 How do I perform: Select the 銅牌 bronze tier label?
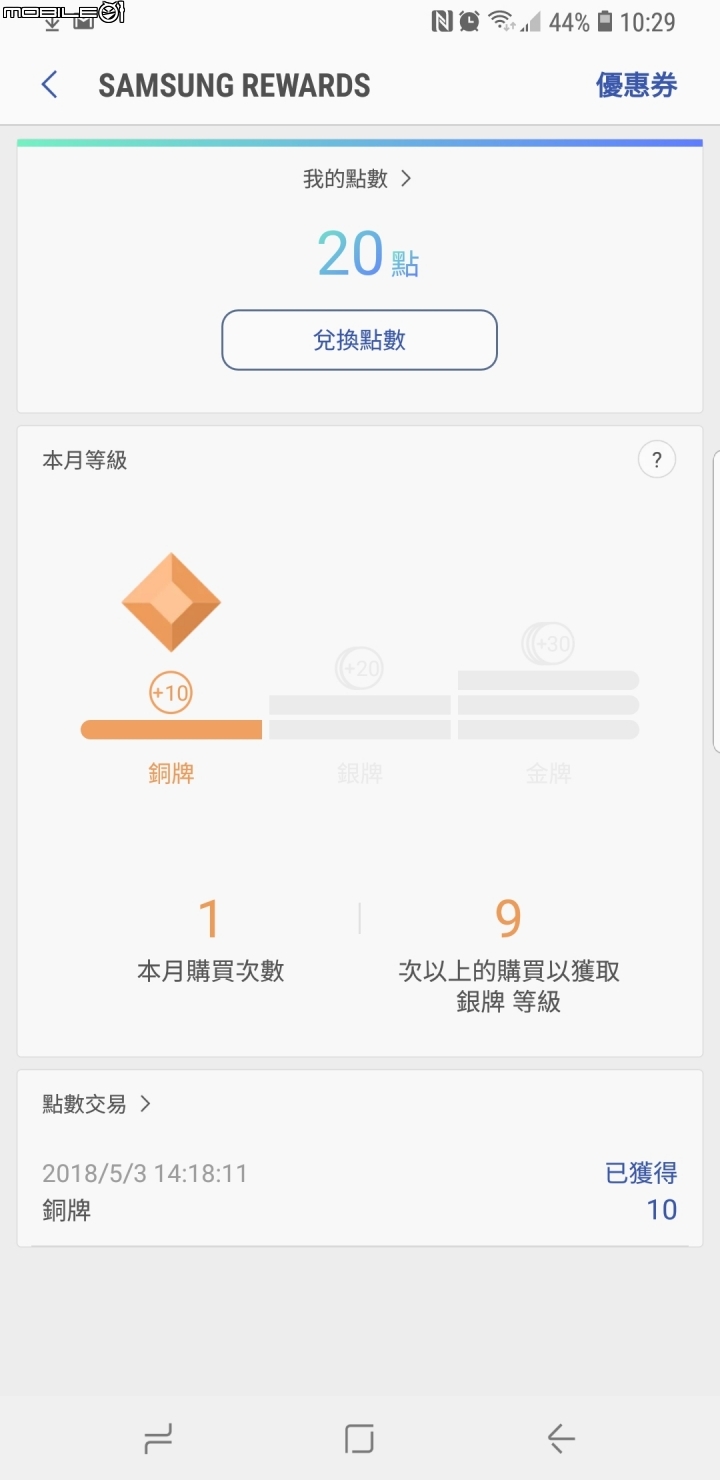pos(171,773)
